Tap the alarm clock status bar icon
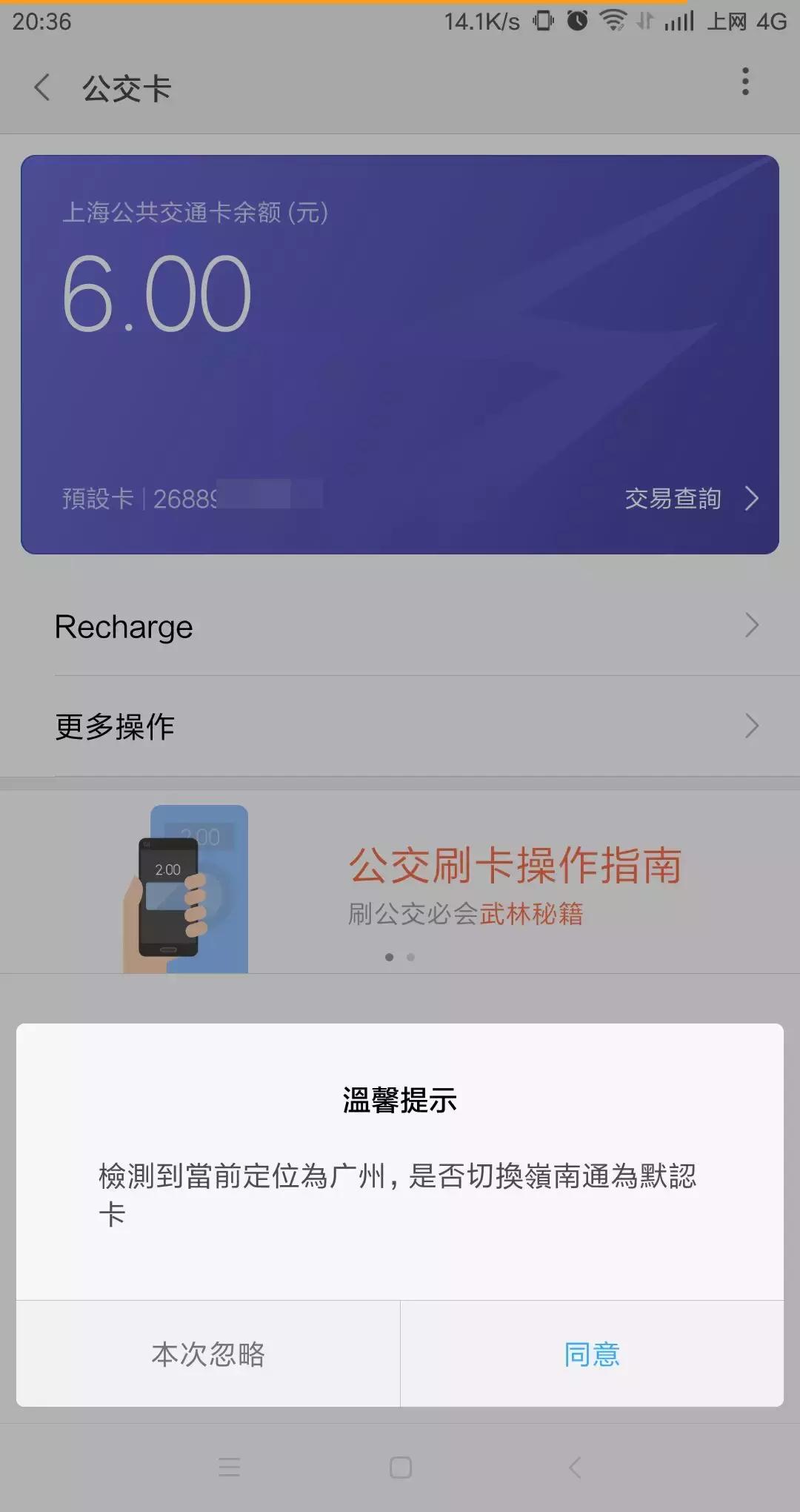Image resolution: width=800 pixels, height=1512 pixels. pos(577,21)
